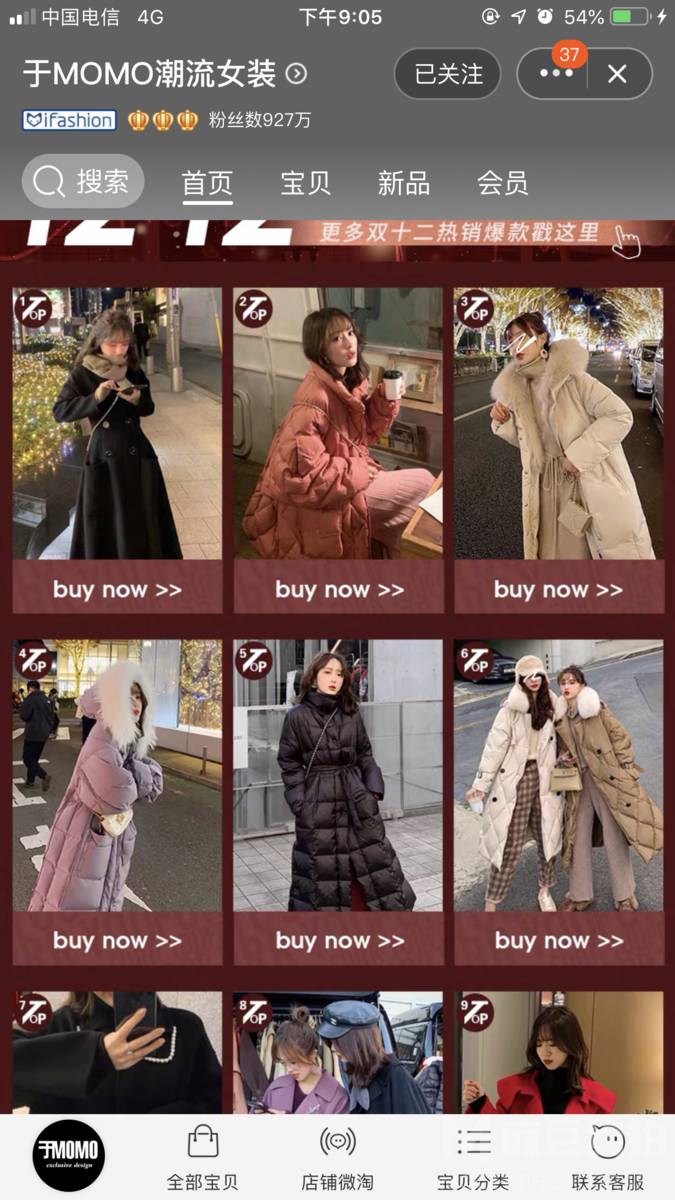The image size is (675, 1200).
Task: Open the 搜索 search box
Action: click(84, 182)
